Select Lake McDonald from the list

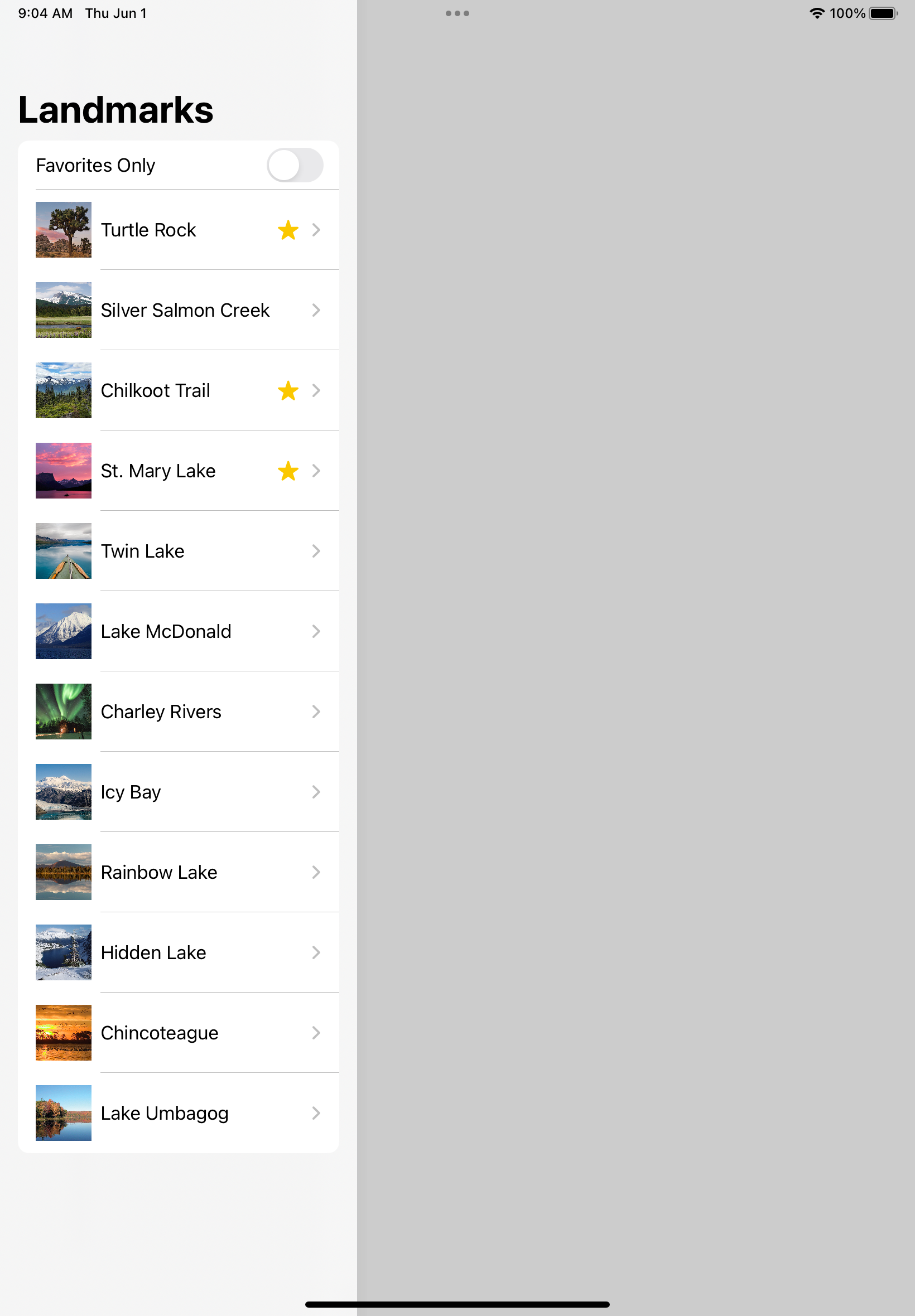178,631
